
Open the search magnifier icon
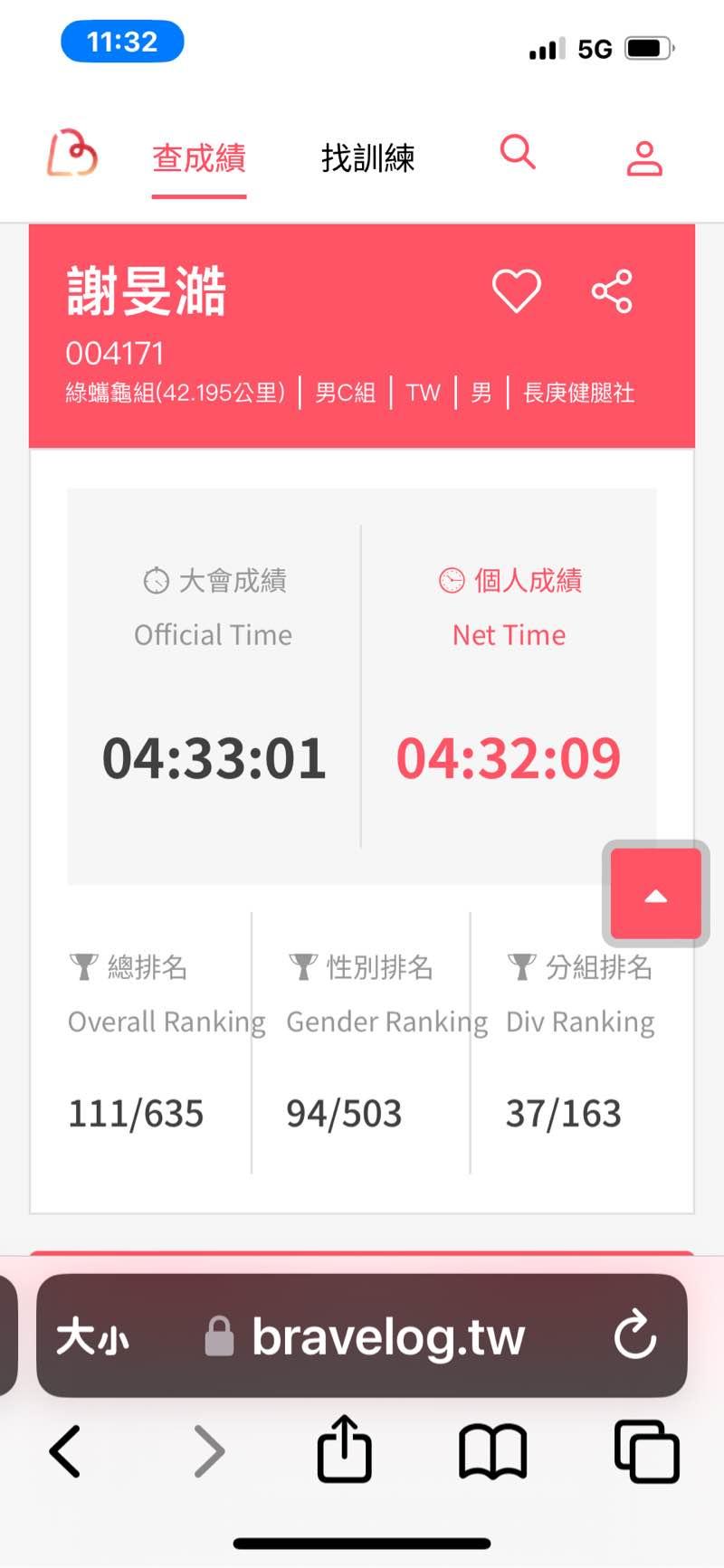point(518,152)
